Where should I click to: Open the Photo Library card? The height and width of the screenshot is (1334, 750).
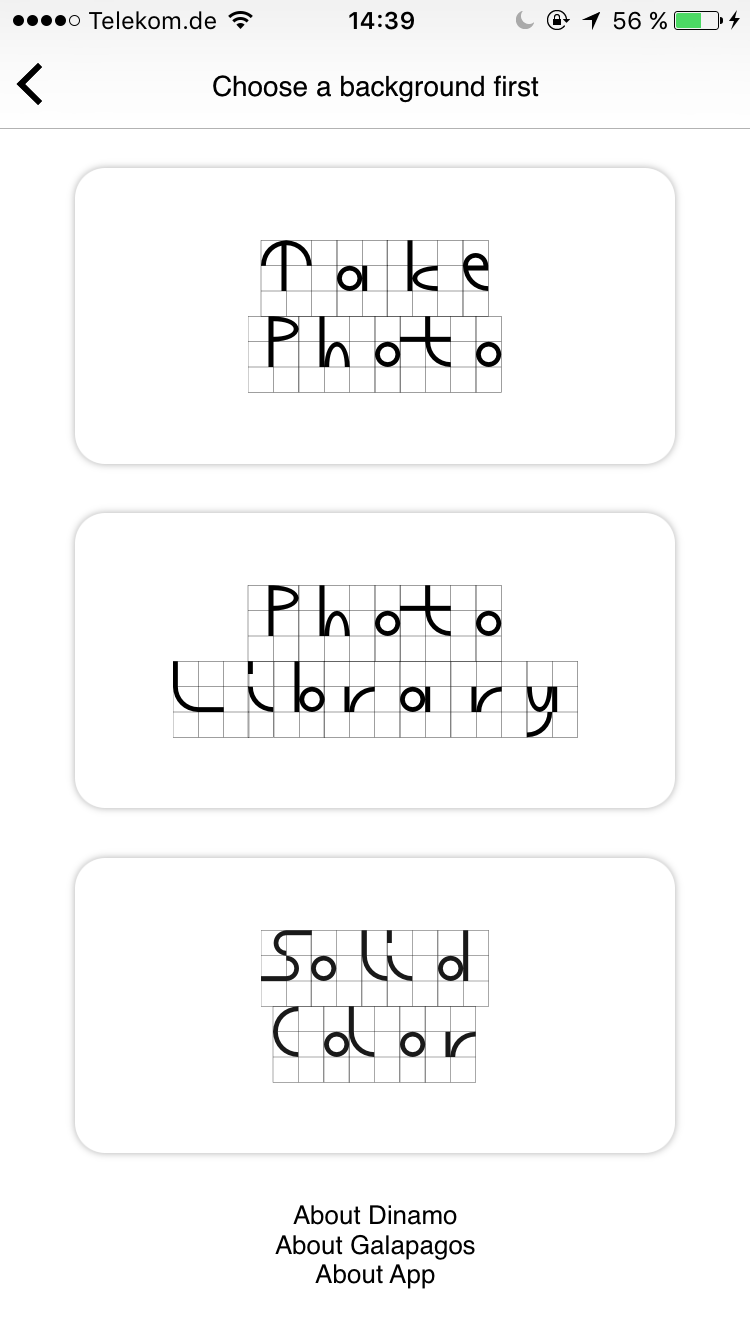[375, 661]
